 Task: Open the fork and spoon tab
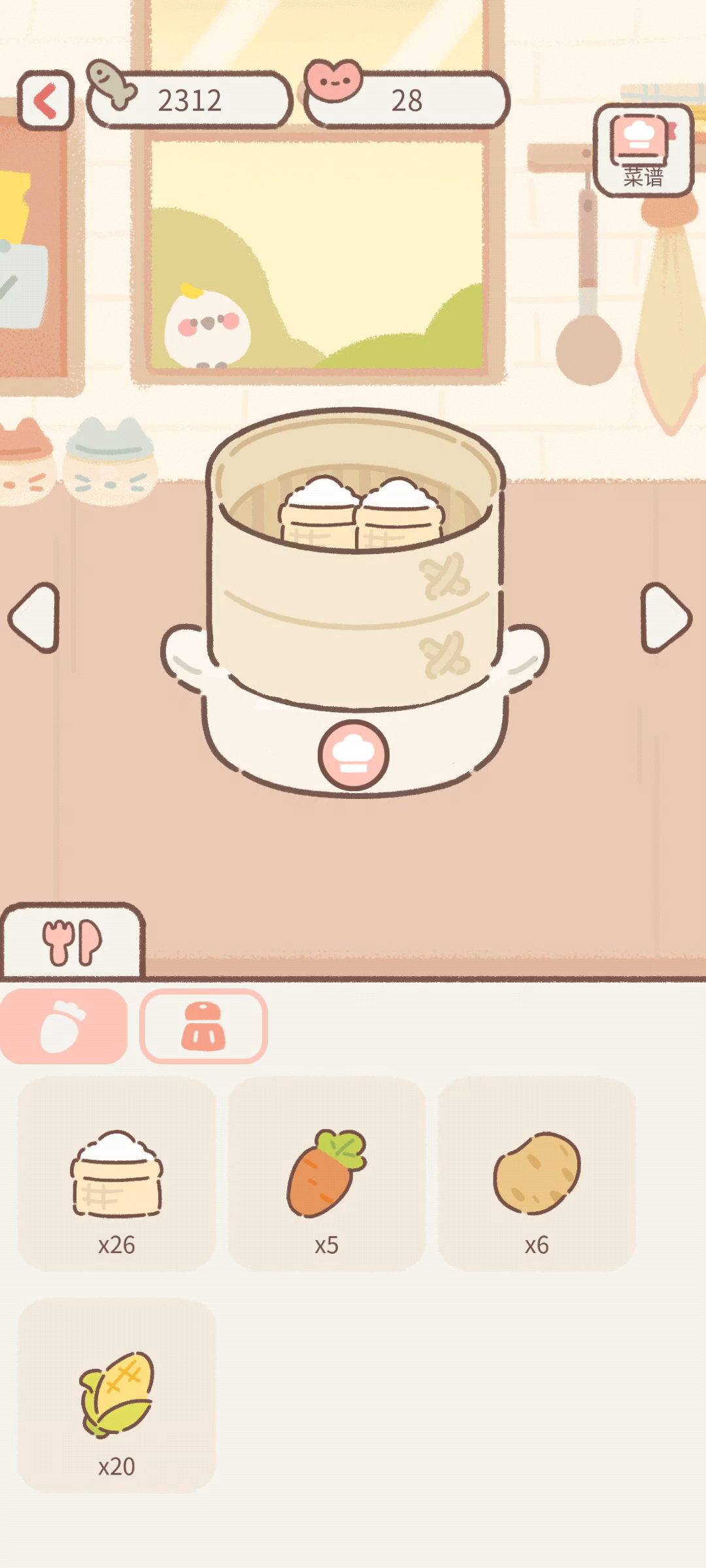point(72,942)
